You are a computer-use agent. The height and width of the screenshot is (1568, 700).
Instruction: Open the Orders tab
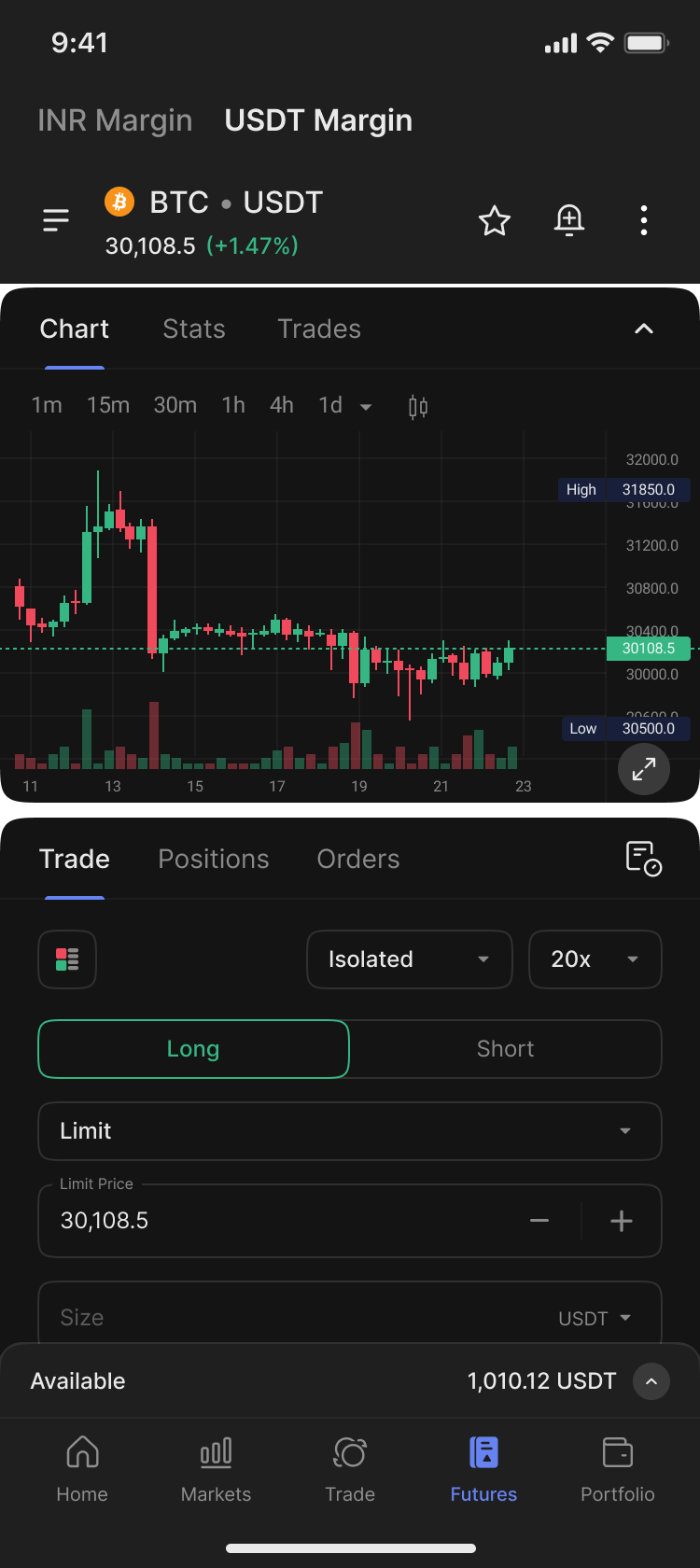click(358, 859)
